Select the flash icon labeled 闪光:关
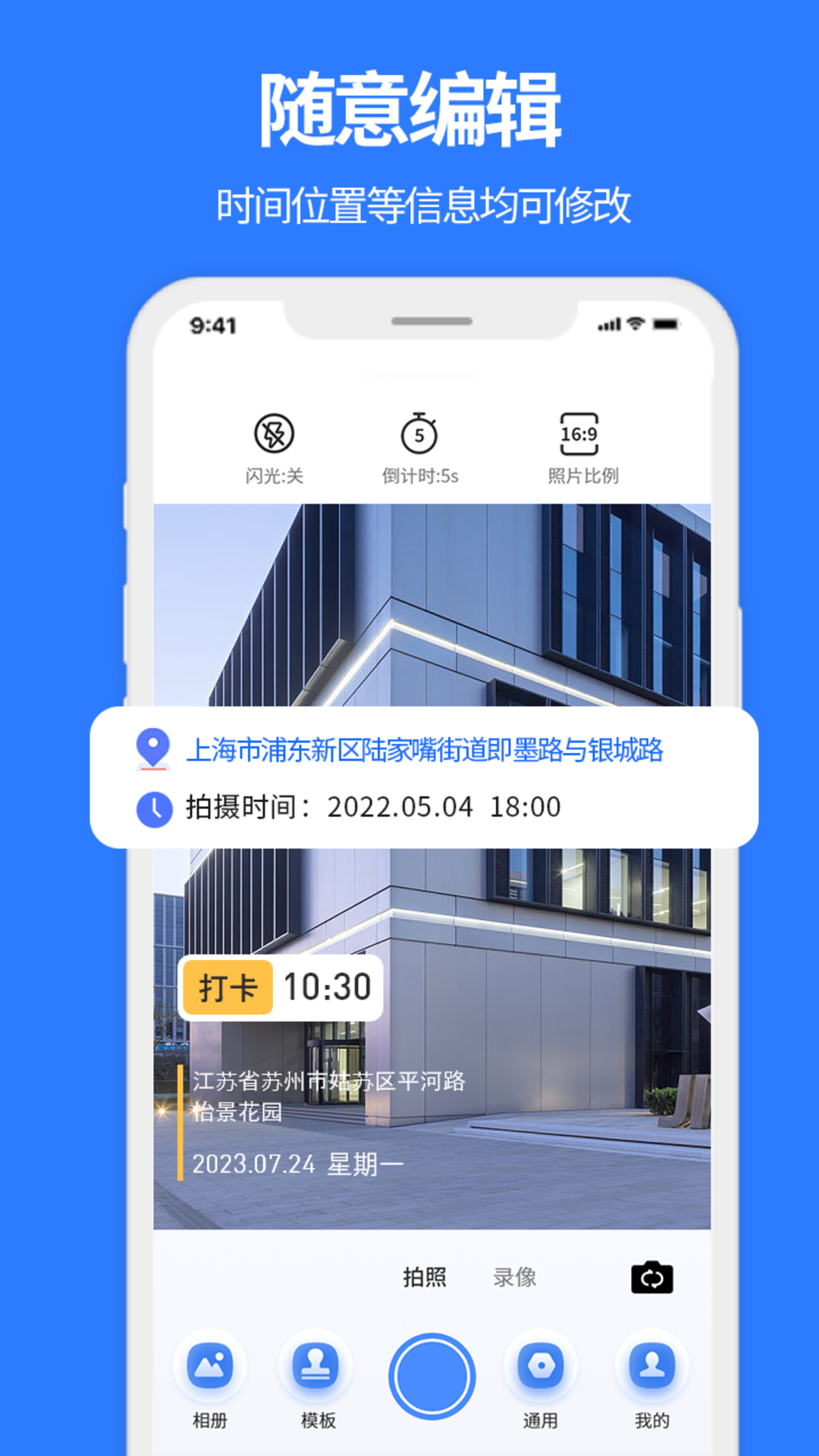The height and width of the screenshot is (1456, 819). tap(275, 434)
